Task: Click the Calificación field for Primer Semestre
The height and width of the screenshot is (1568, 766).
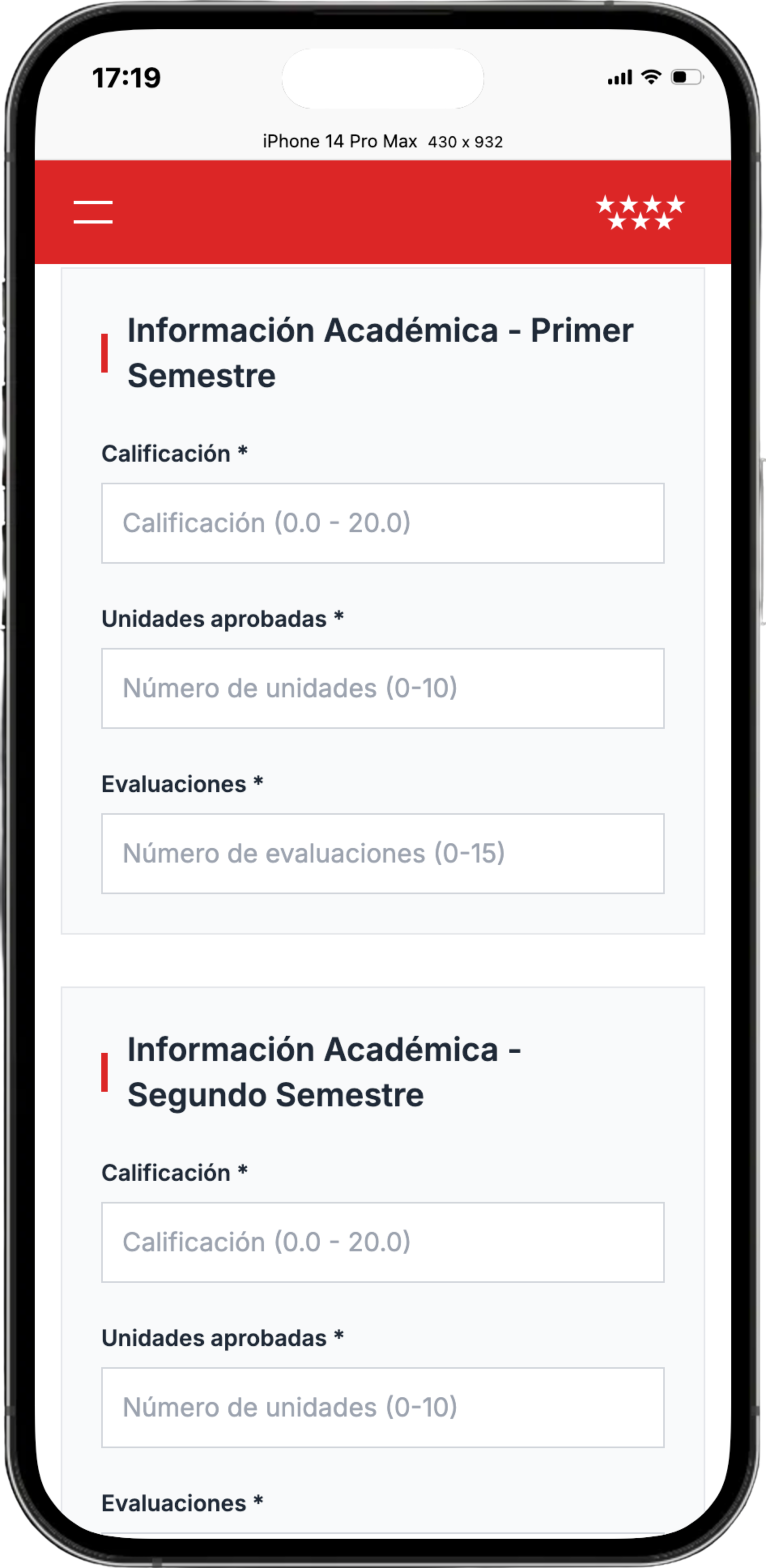Action: 382,521
